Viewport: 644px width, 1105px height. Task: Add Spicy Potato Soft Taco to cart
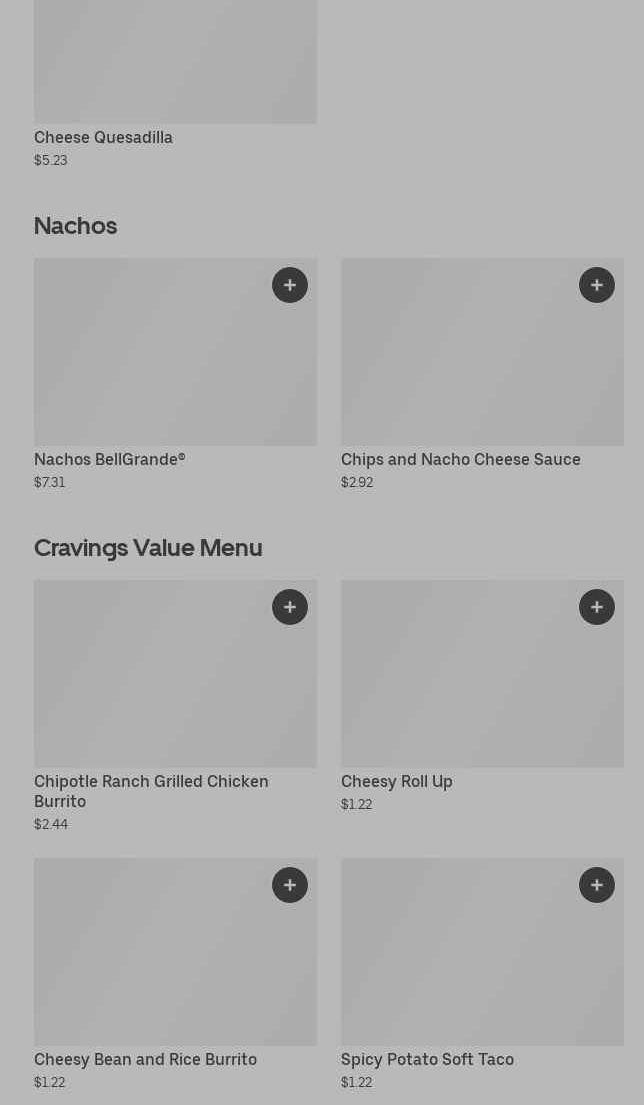click(597, 885)
